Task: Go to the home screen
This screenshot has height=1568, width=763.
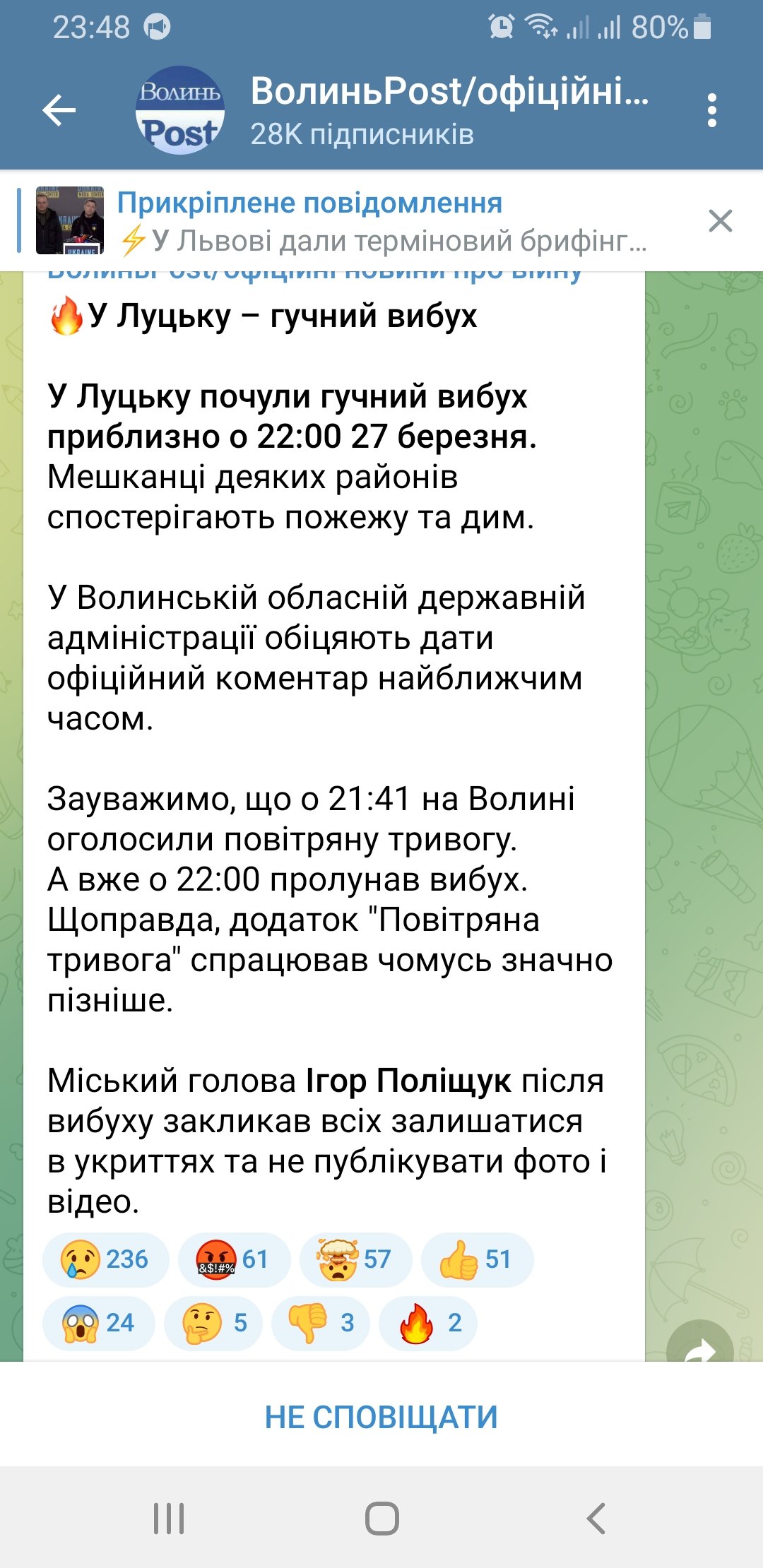Action: coord(381,1518)
